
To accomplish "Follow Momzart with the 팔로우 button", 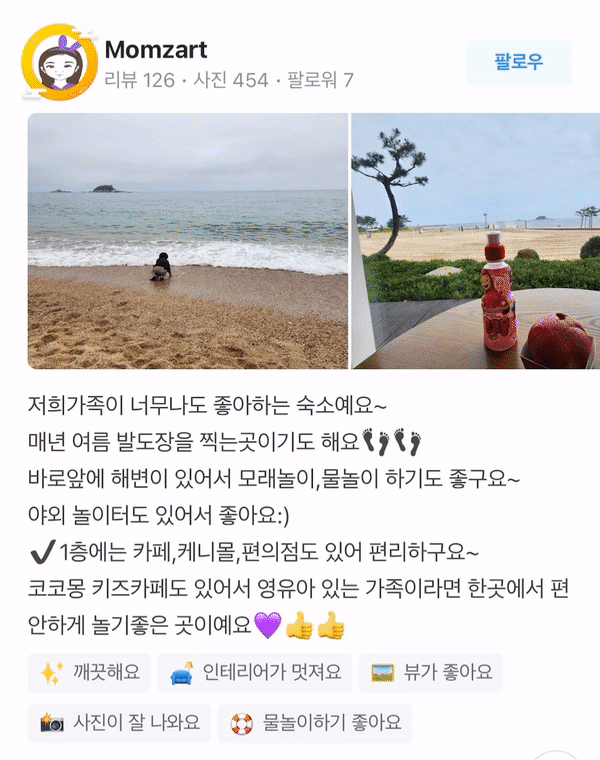I will pyautogui.click(x=518, y=62).
